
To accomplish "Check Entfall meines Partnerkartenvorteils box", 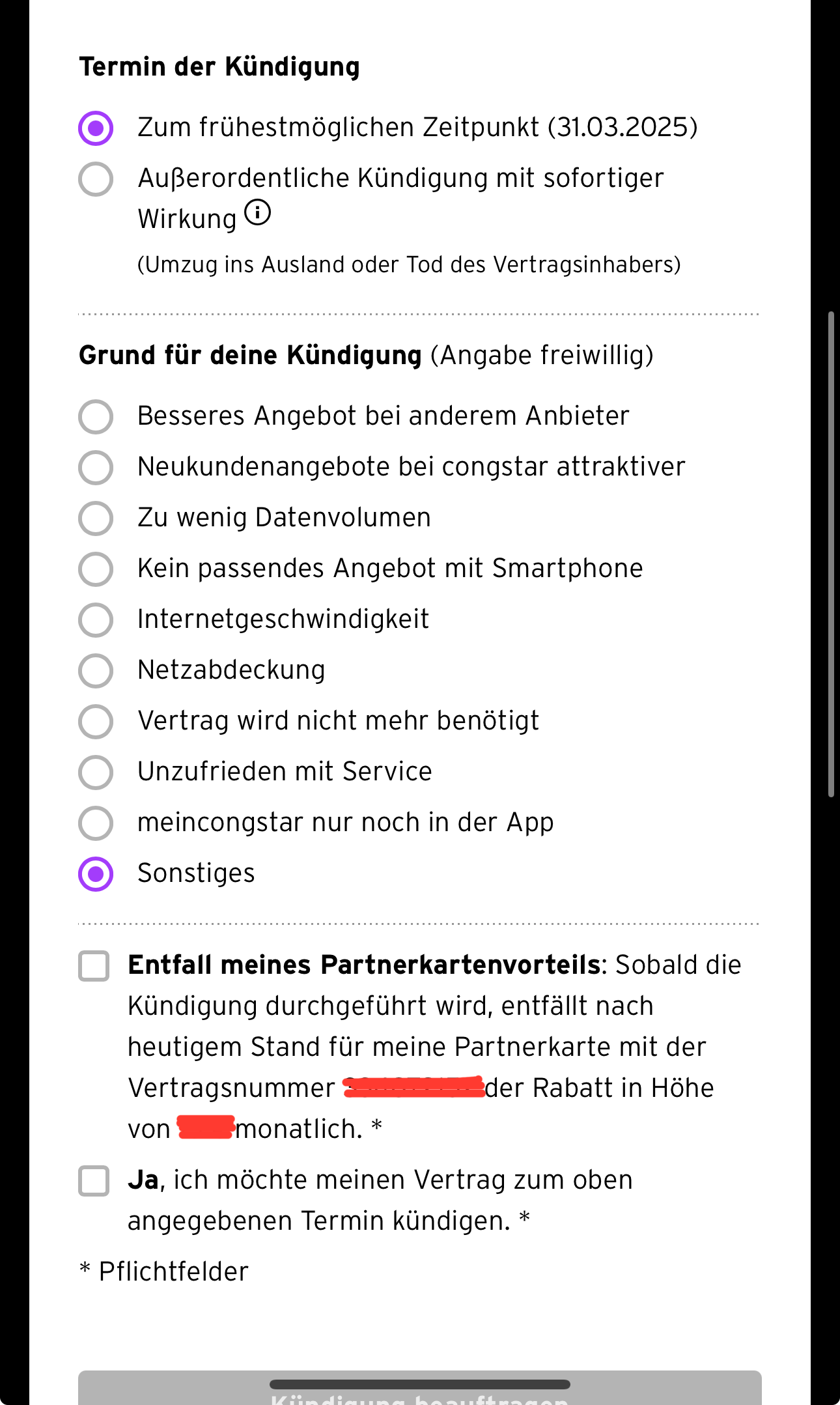I will [x=94, y=966].
